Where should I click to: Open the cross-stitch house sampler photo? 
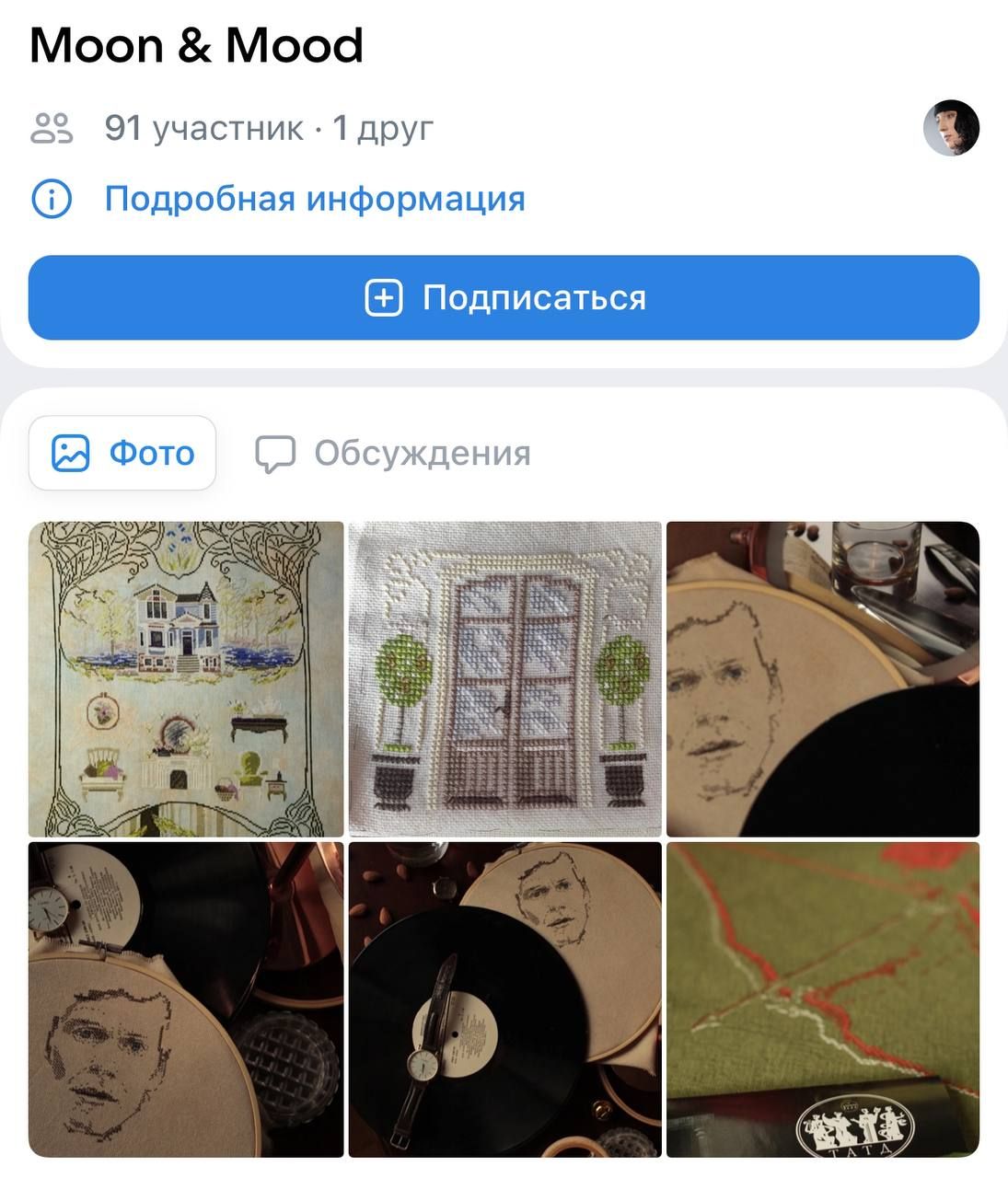pos(186,679)
